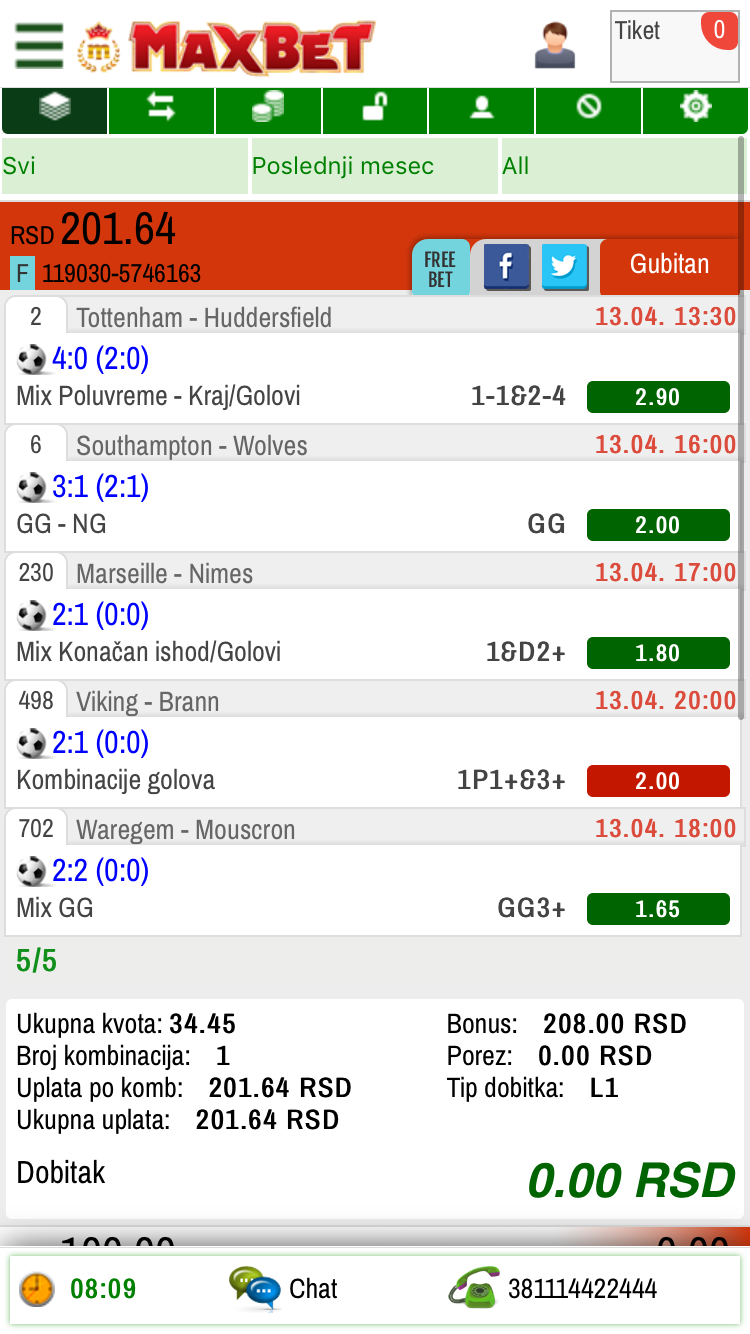
Task: Tap the Free Bet badge
Action: pos(440,268)
